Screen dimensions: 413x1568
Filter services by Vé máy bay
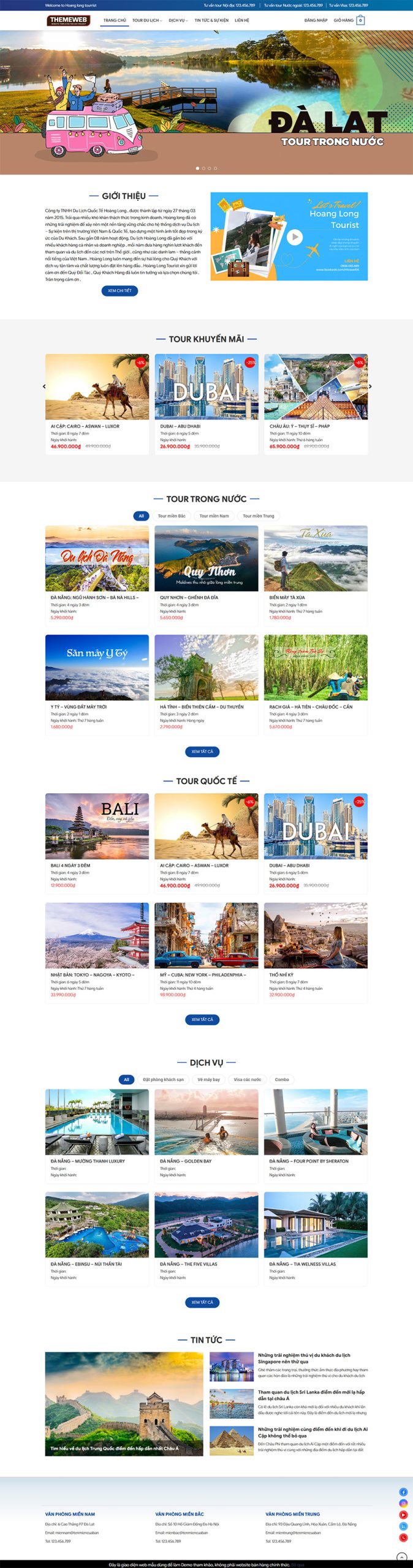pyautogui.click(x=208, y=1079)
